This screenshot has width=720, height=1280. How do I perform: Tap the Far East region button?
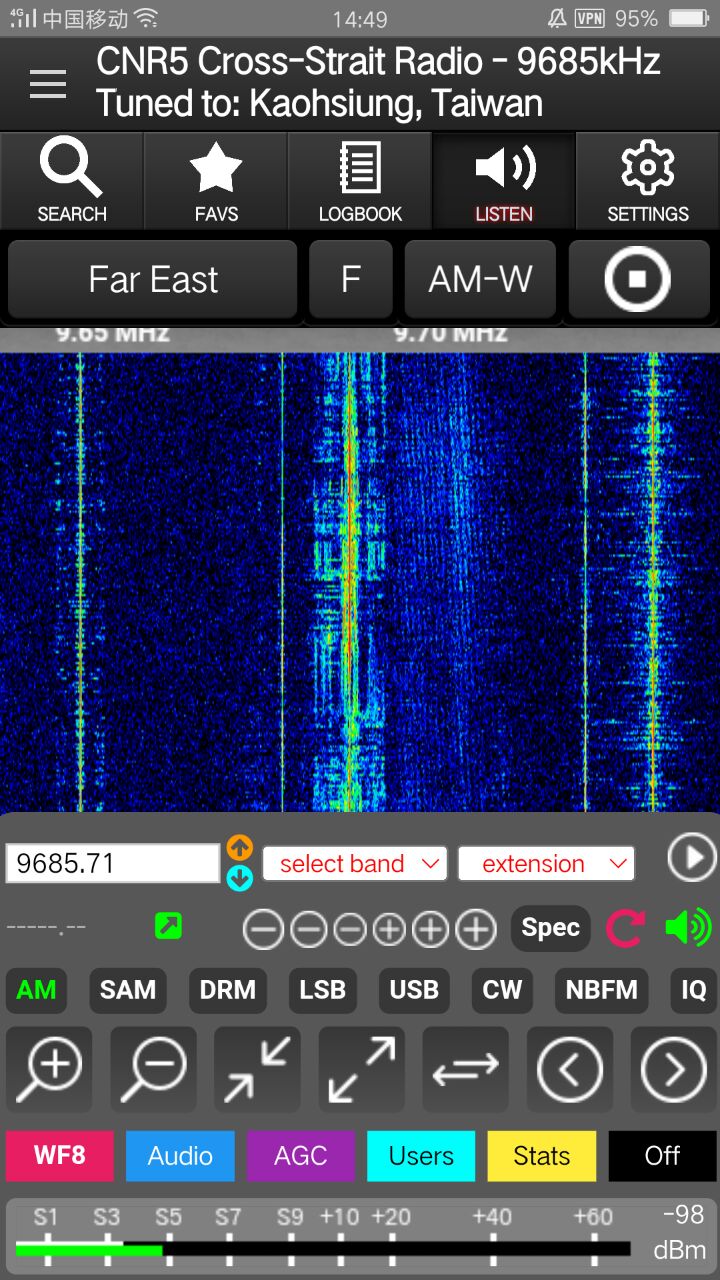(153, 279)
